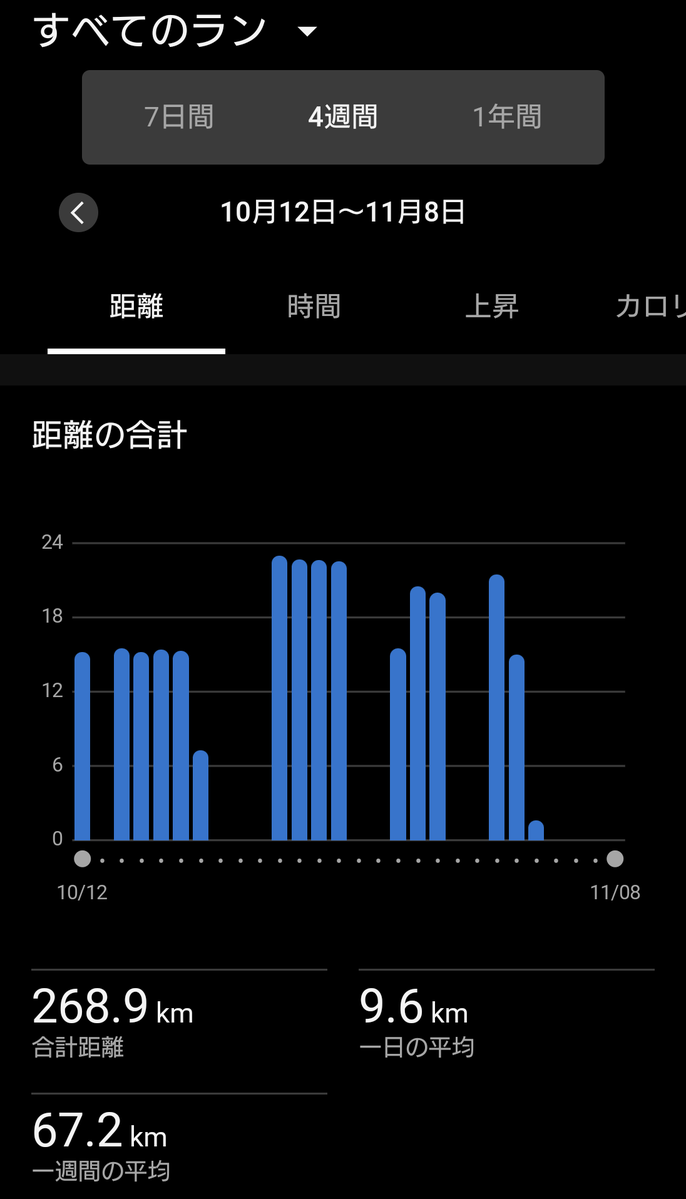This screenshot has width=686, height=1199.
Task: Open the 上昇 tab
Action: click(x=492, y=306)
